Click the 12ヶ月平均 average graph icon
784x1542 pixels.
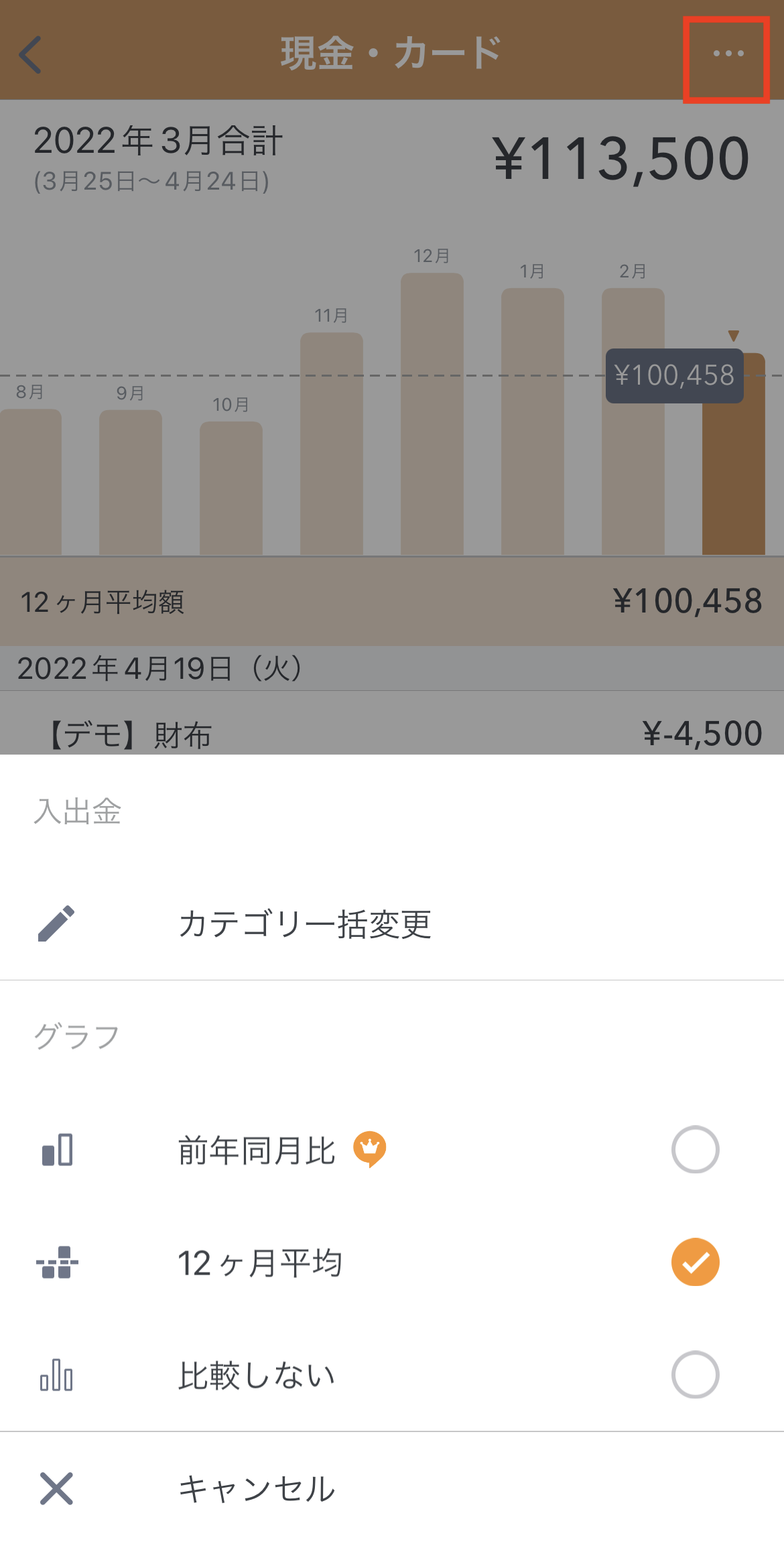click(56, 1262)
